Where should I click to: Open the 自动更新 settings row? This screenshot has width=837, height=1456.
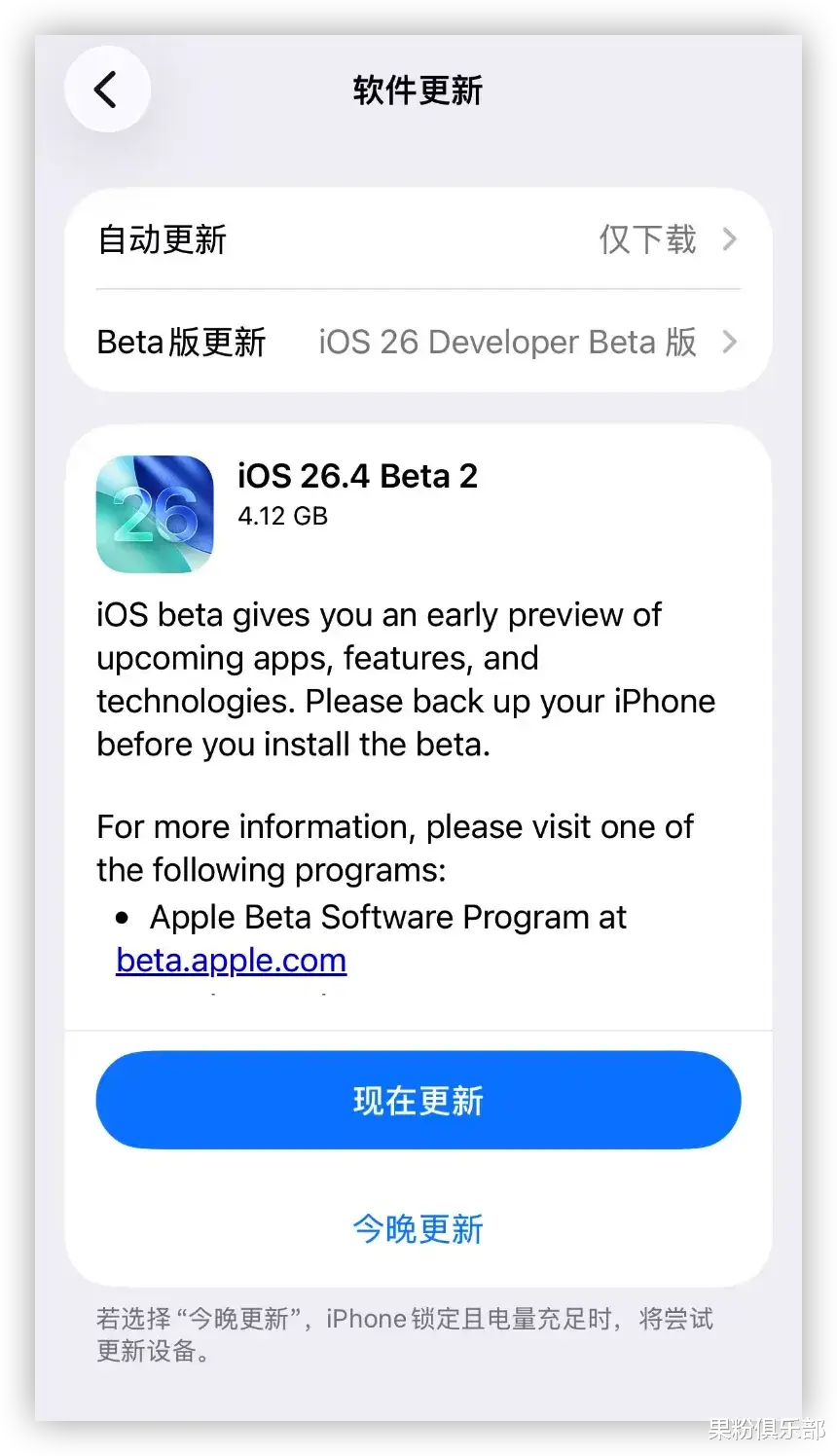click(x=418, y=239)
